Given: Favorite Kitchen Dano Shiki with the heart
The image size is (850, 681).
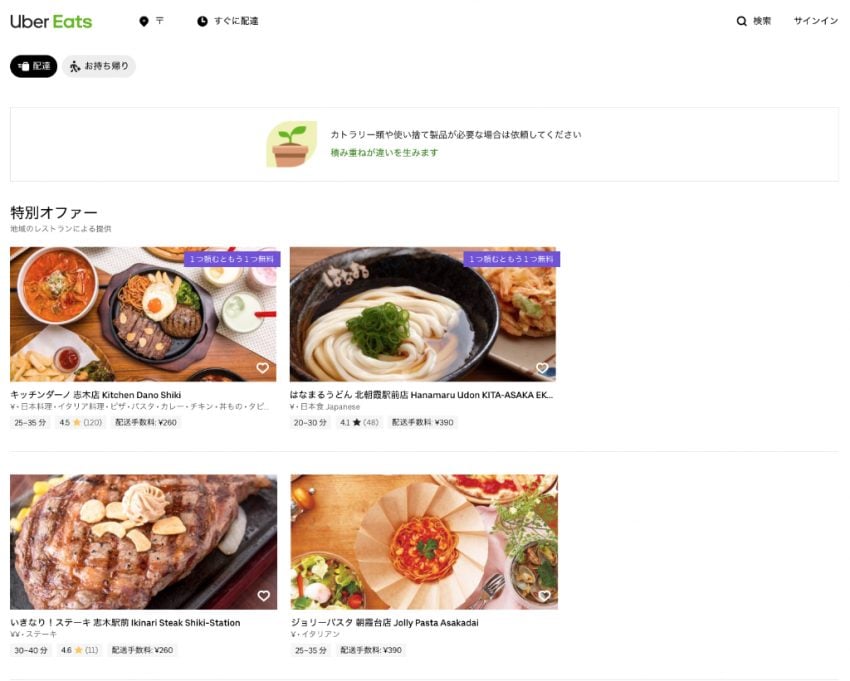Looking at the screenshot, I should 263,368.
